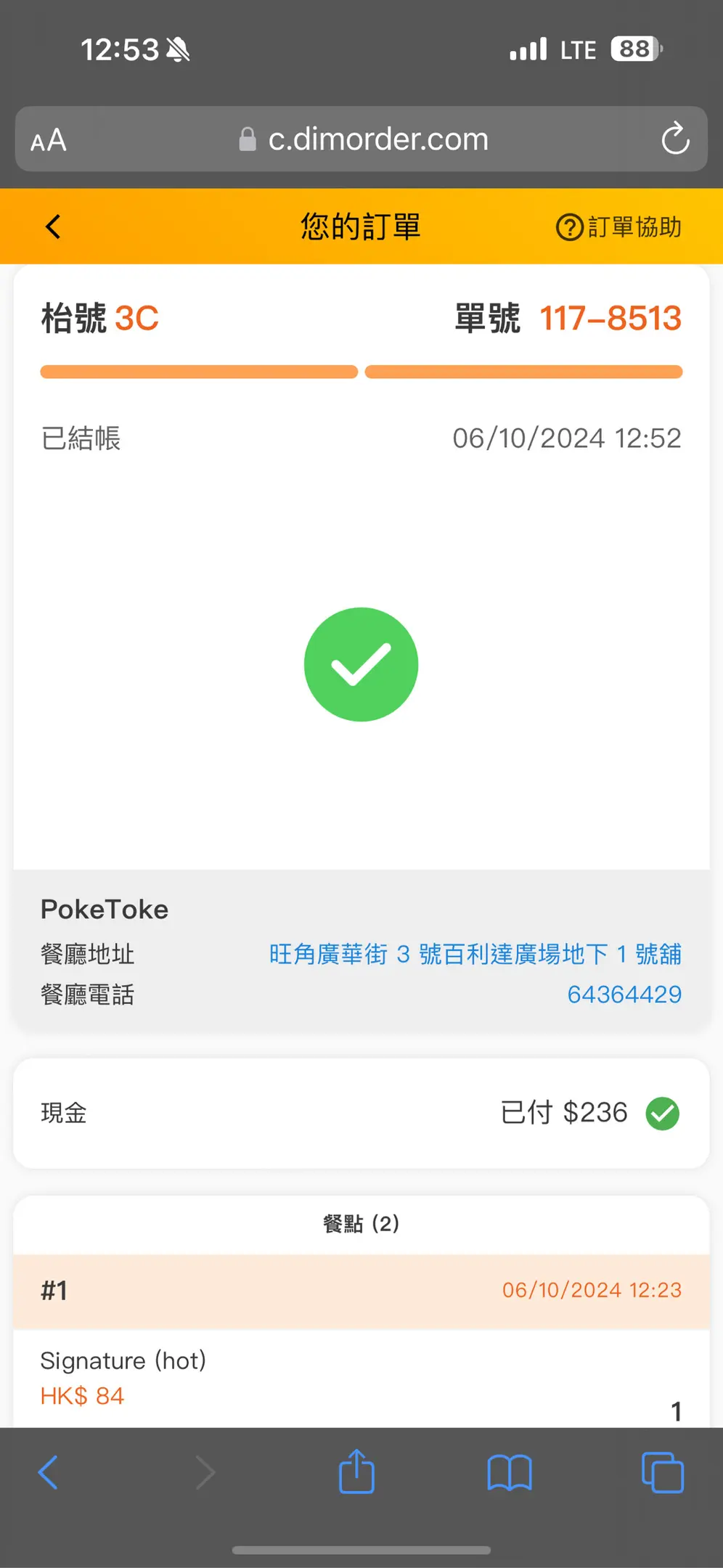Open the restaurant address link 旺角廣華街

click(x=475, y=954)
